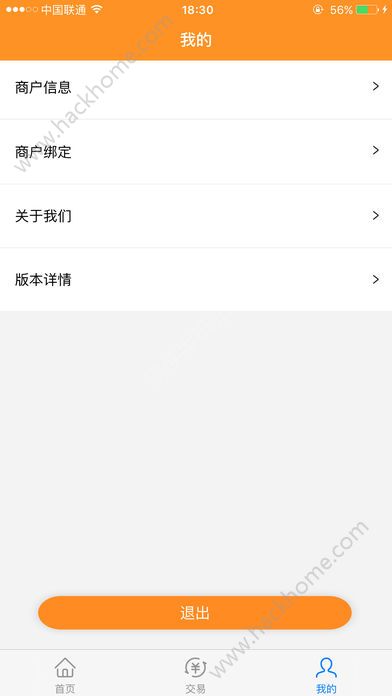
Task: View 版本详情 details
Action: click(x=196, y=280)
